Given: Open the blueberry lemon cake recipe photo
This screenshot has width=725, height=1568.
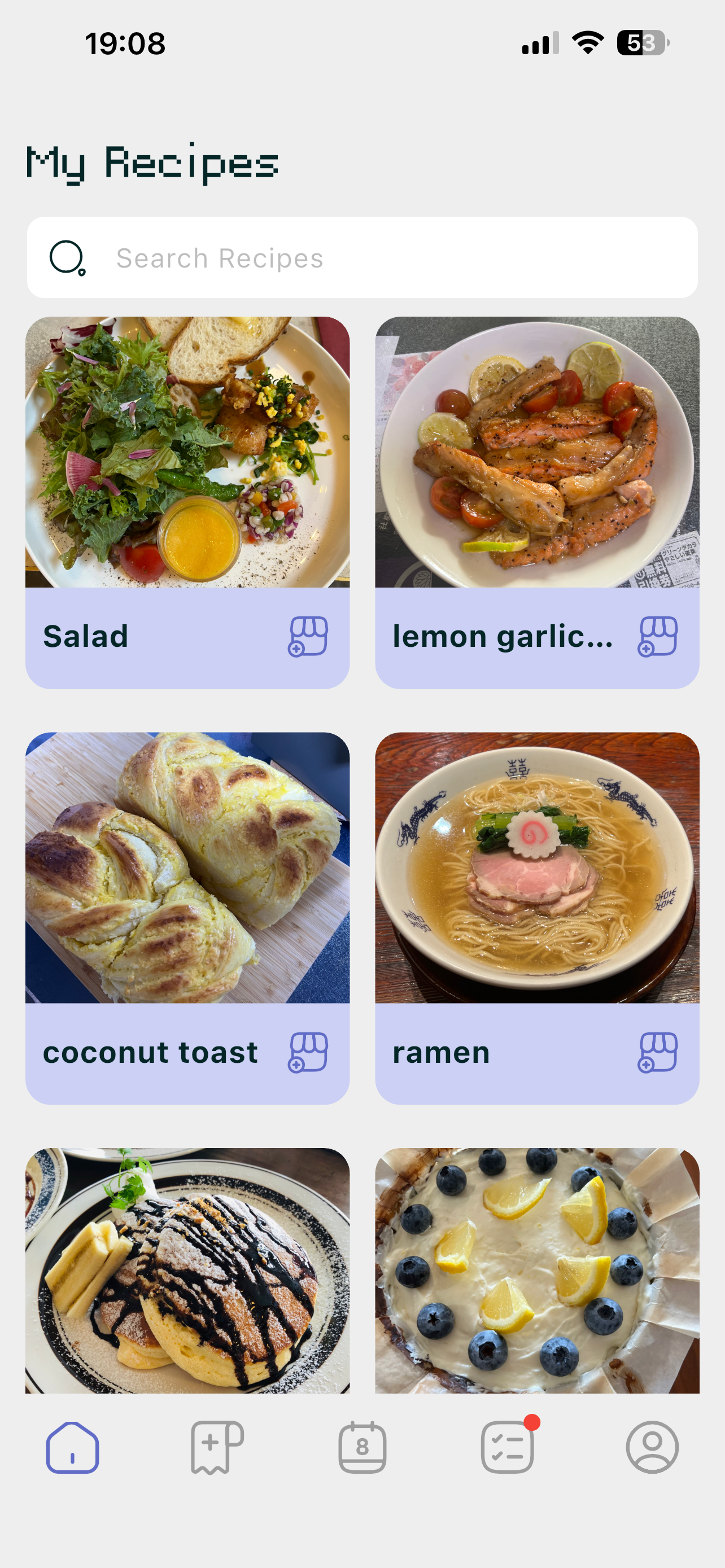Looking at the screenshot, I should tap(537, 1271).
